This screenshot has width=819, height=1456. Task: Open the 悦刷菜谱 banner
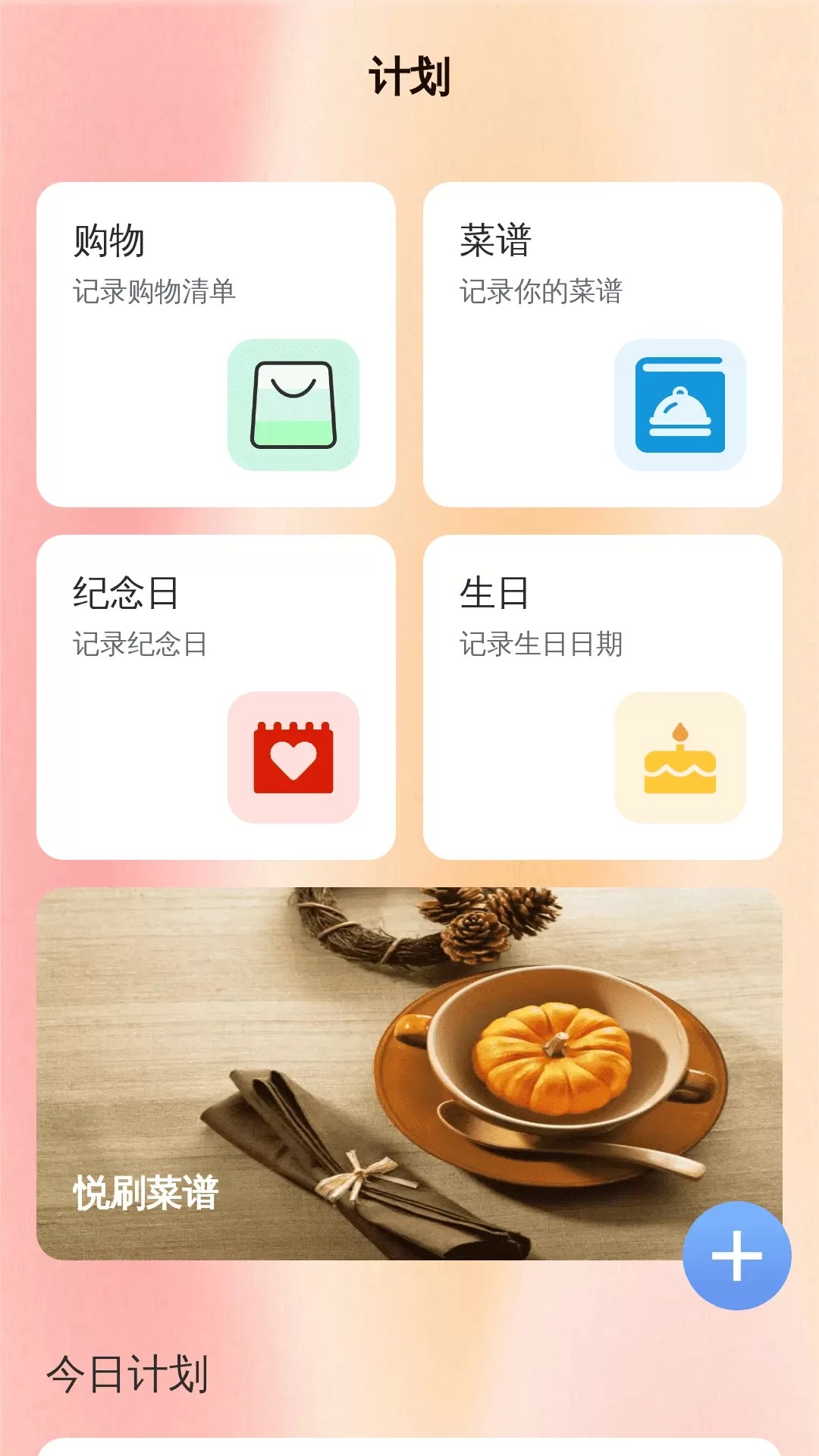pyautogui.click(x=379, y=1073)
